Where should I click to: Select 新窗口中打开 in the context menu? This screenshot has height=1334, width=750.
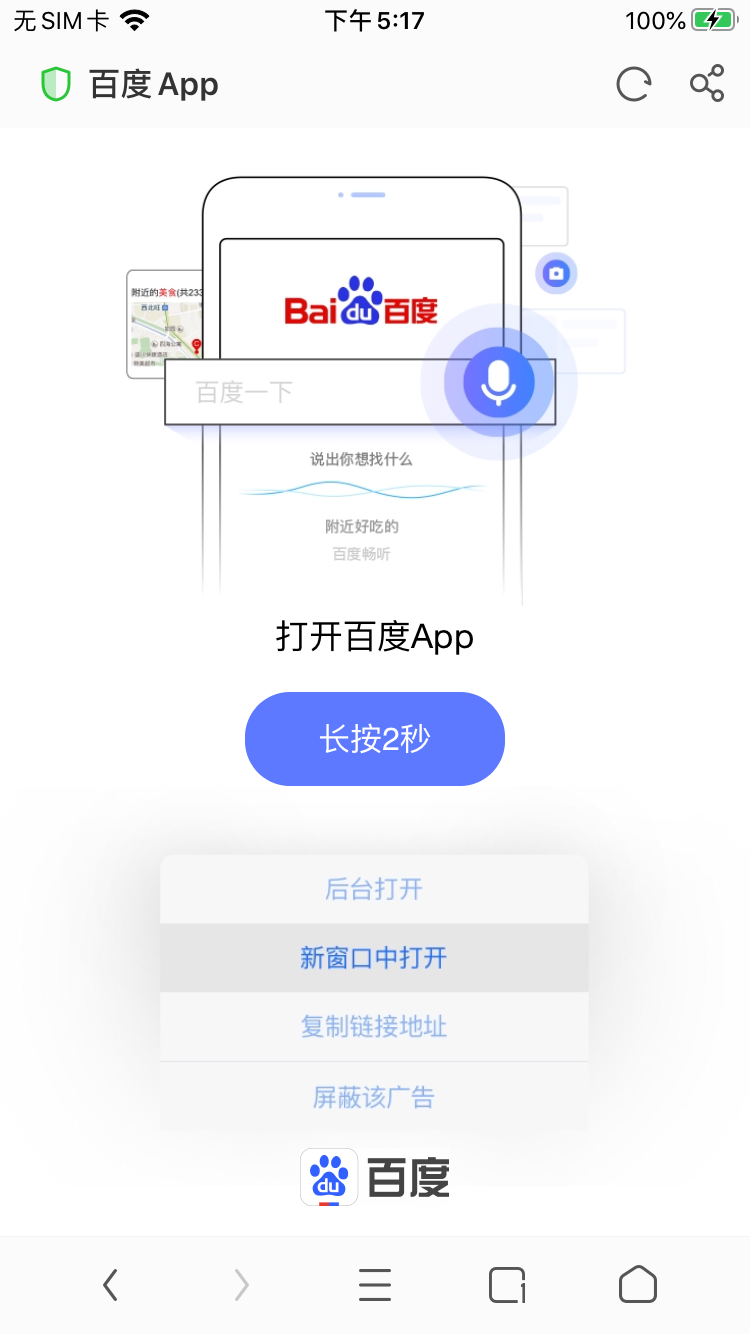(374, 958)
